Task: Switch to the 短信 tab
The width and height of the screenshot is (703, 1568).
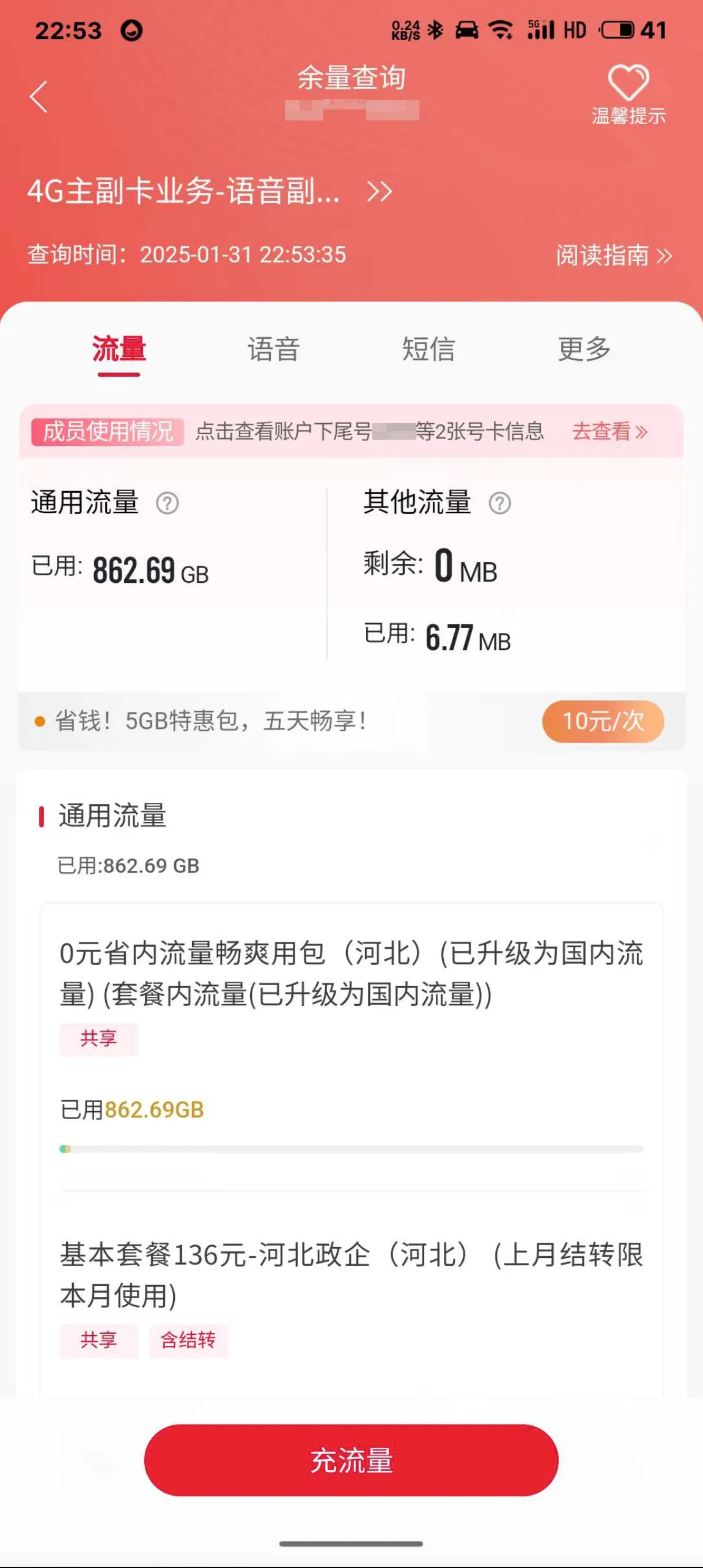Action: [x=429, y=350]
